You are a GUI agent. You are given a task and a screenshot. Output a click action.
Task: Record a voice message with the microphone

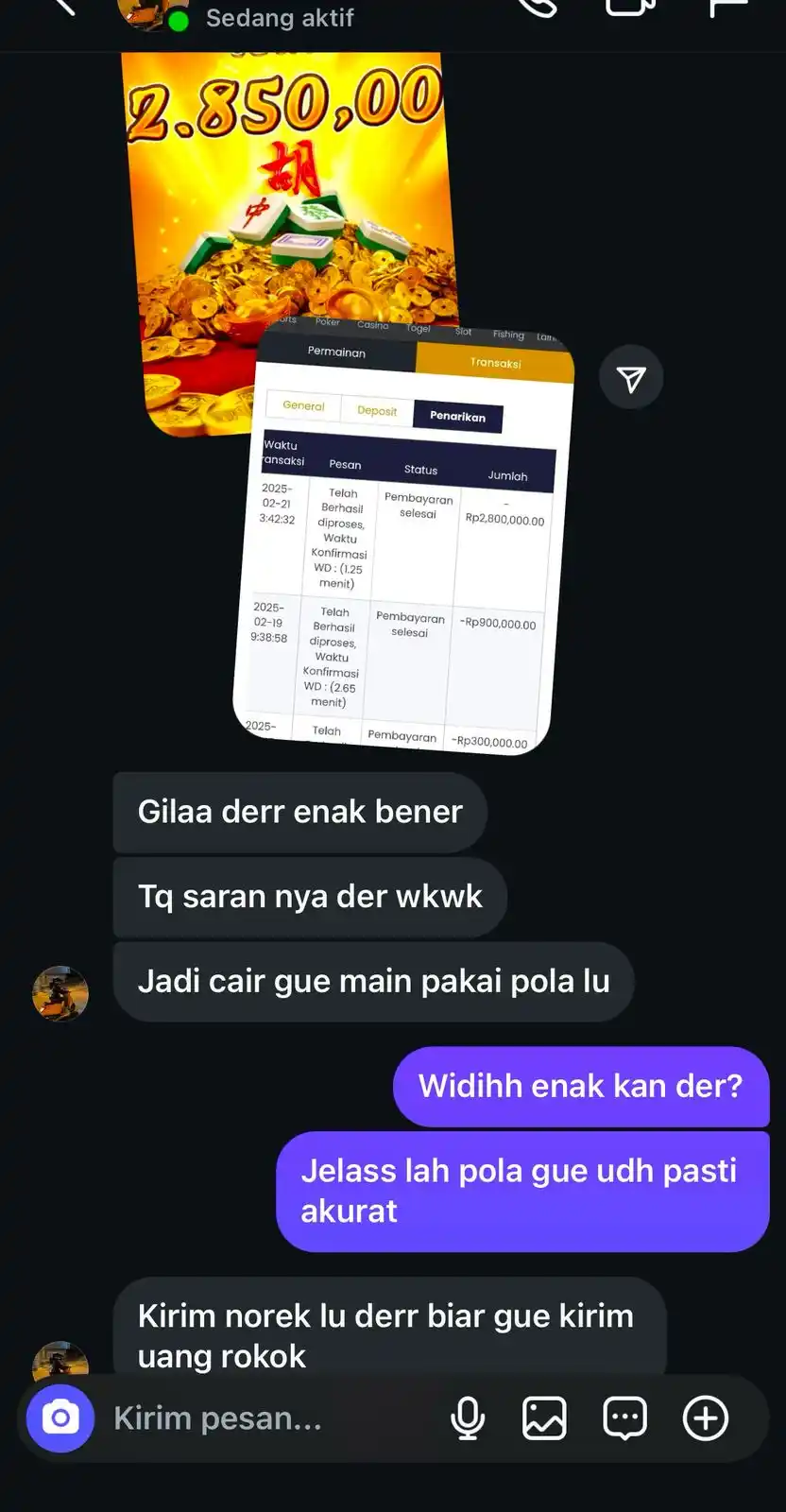(468, 1417)
